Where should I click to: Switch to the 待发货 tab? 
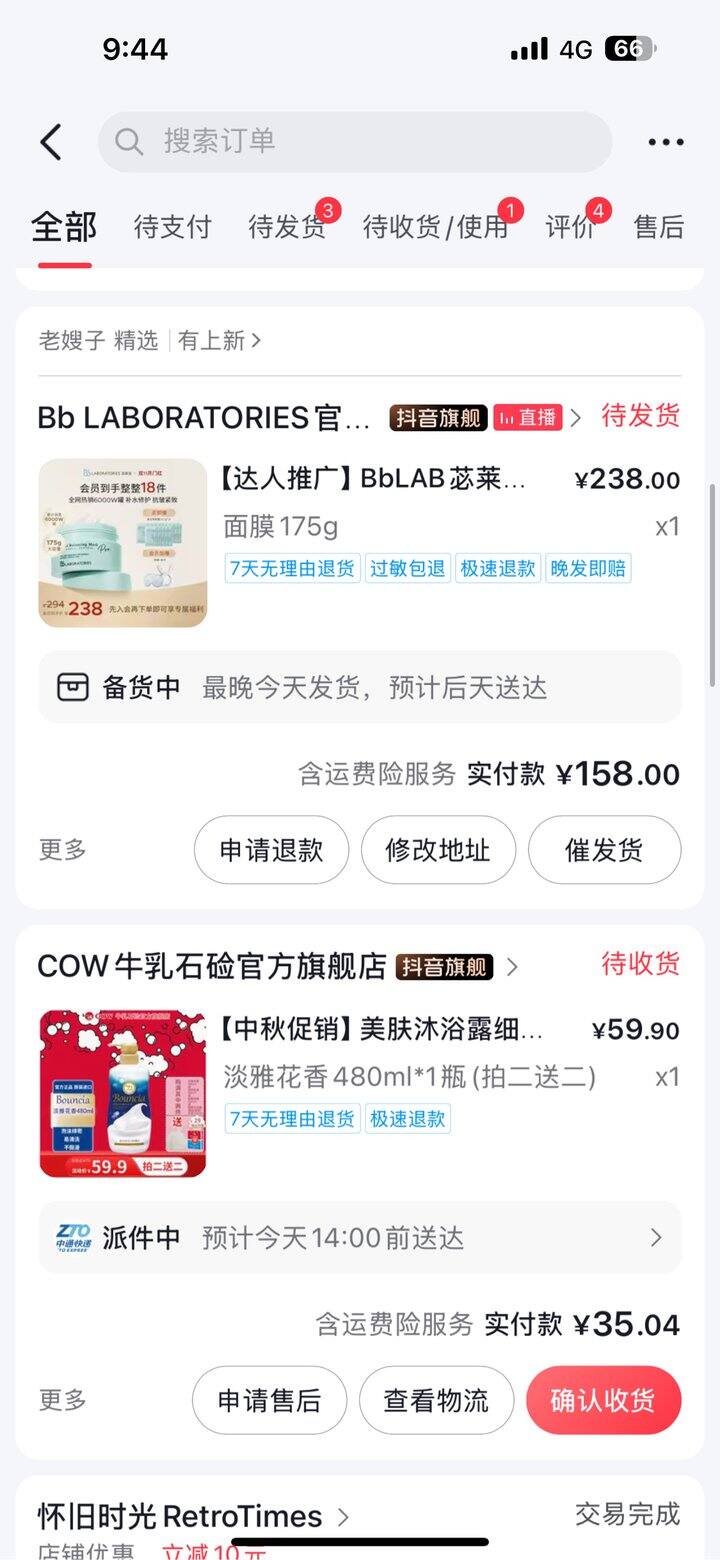(x=288, y=227)
